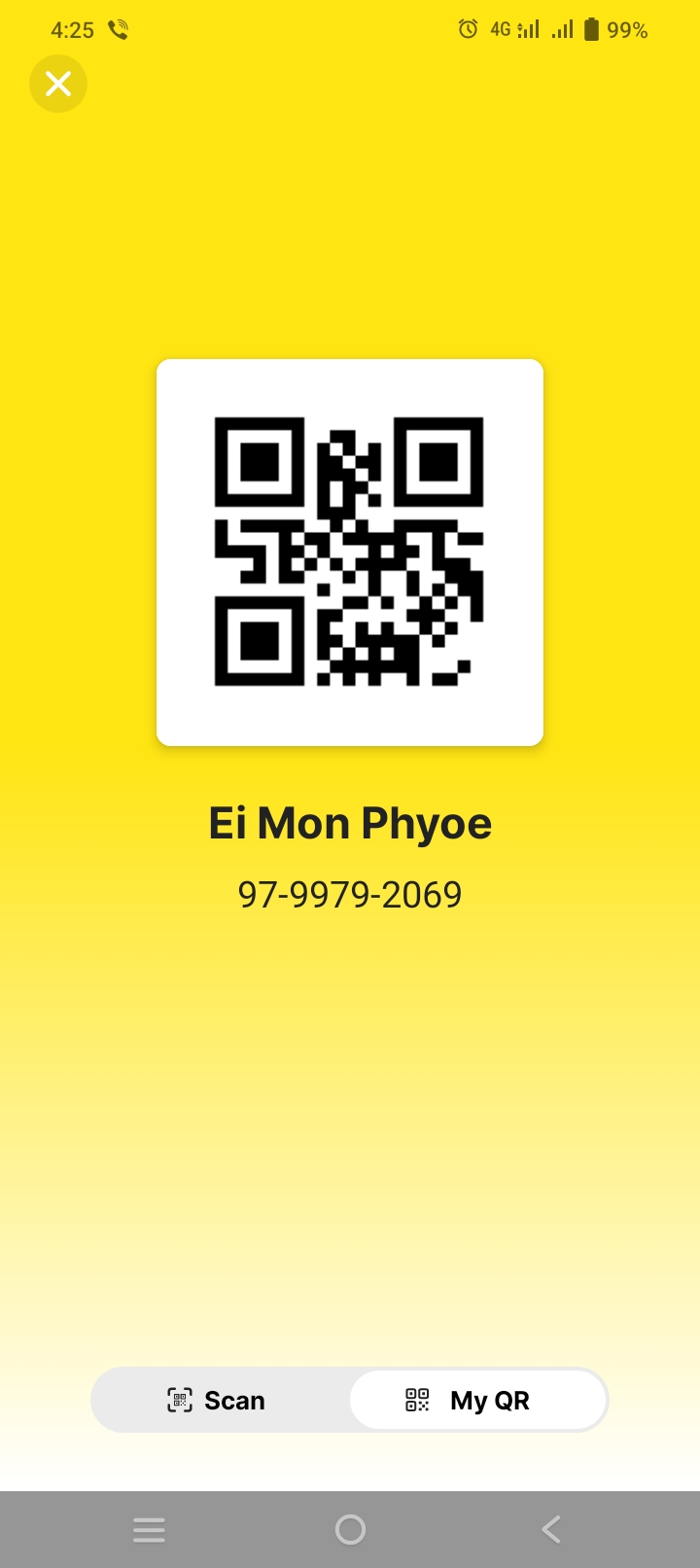Open recent apps from the navigation bar

[x=149, y=1529]
